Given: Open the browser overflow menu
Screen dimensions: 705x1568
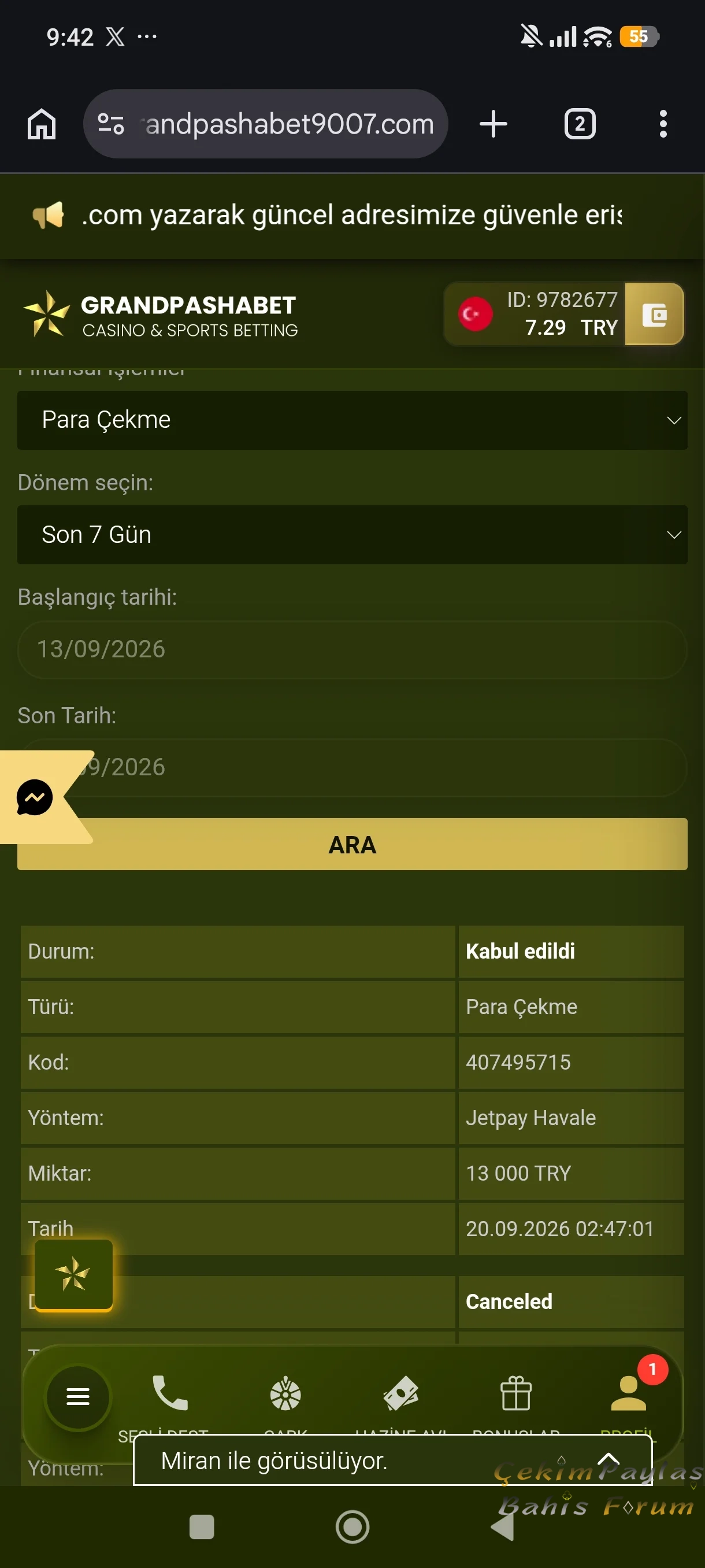Looking at the screenshot, I should tap(663, 124).
